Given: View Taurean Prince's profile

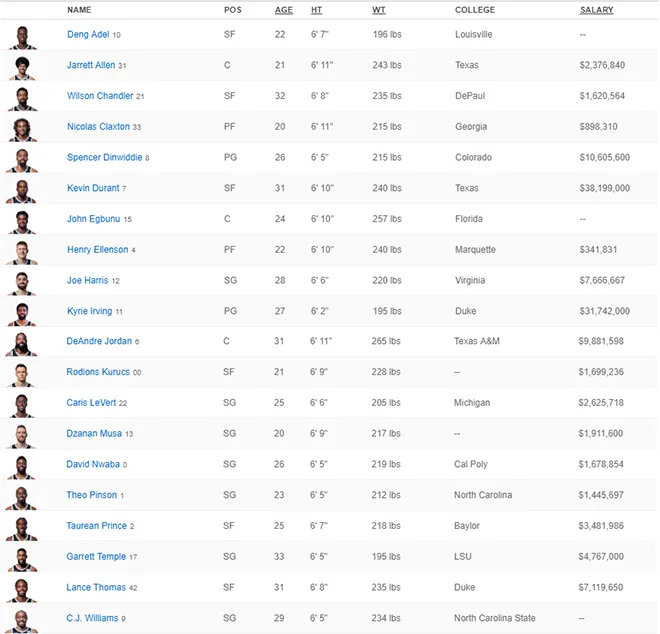Looking at the screenshot, I should [97, 526].
